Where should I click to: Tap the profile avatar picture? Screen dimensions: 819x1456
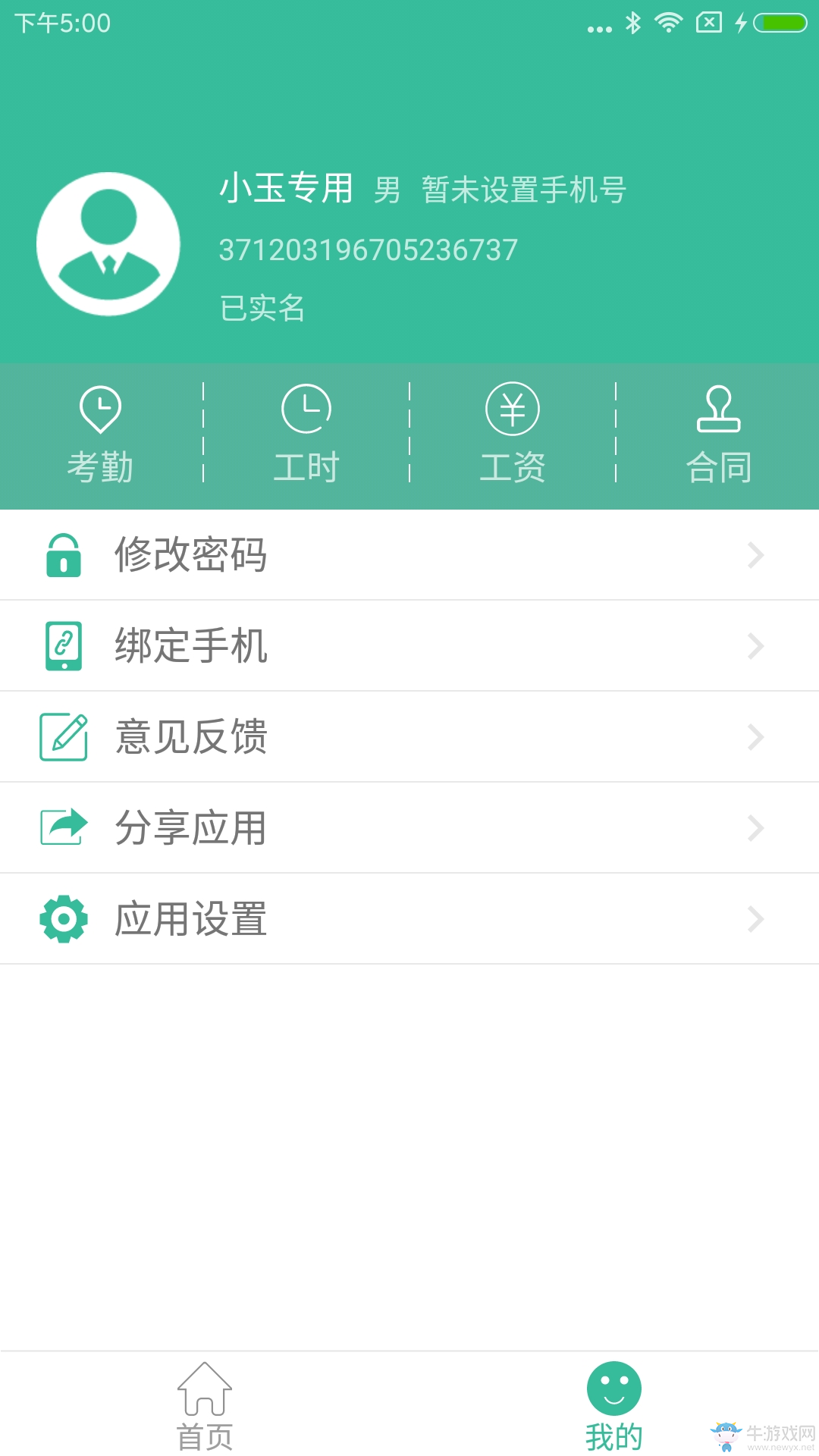108,244
